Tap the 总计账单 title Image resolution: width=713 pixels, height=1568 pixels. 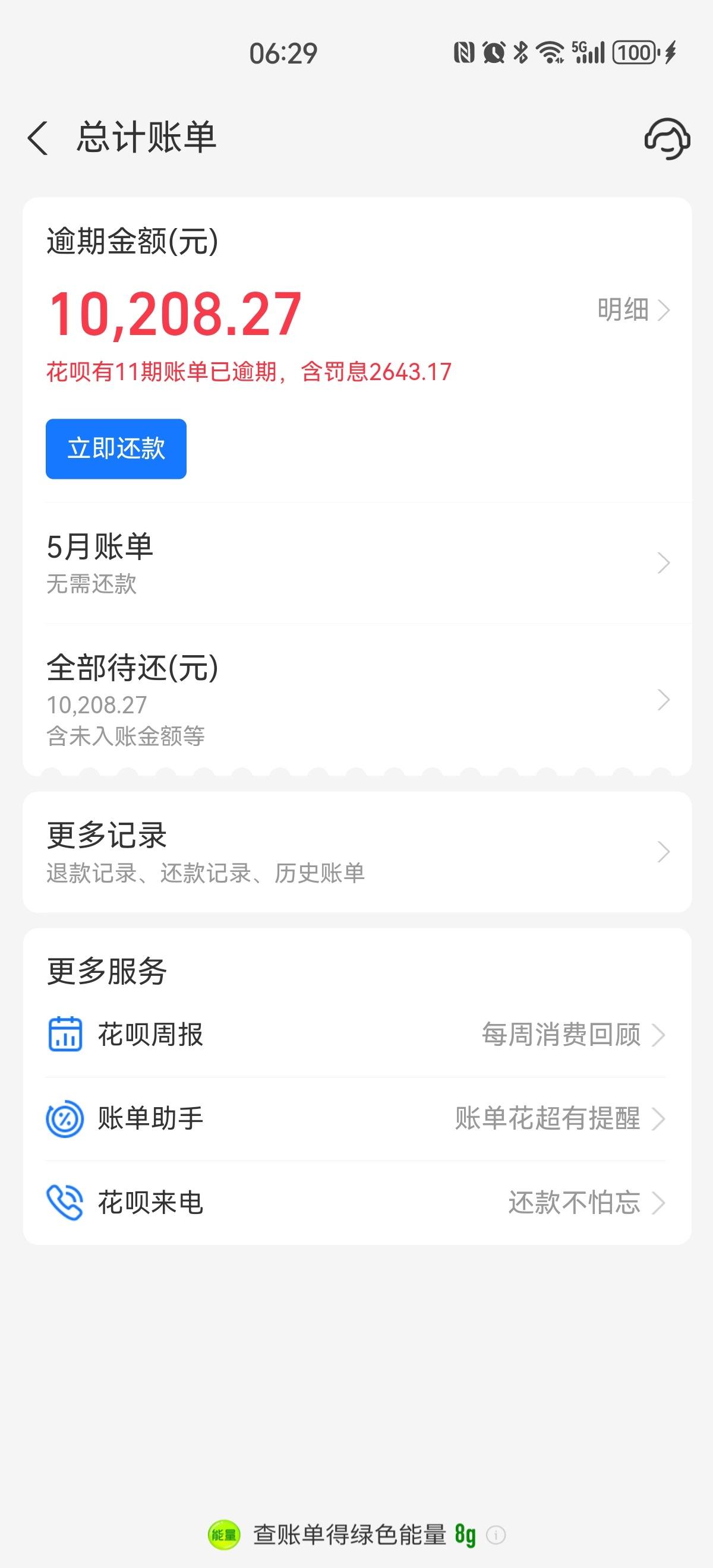[x=146, y=140]
